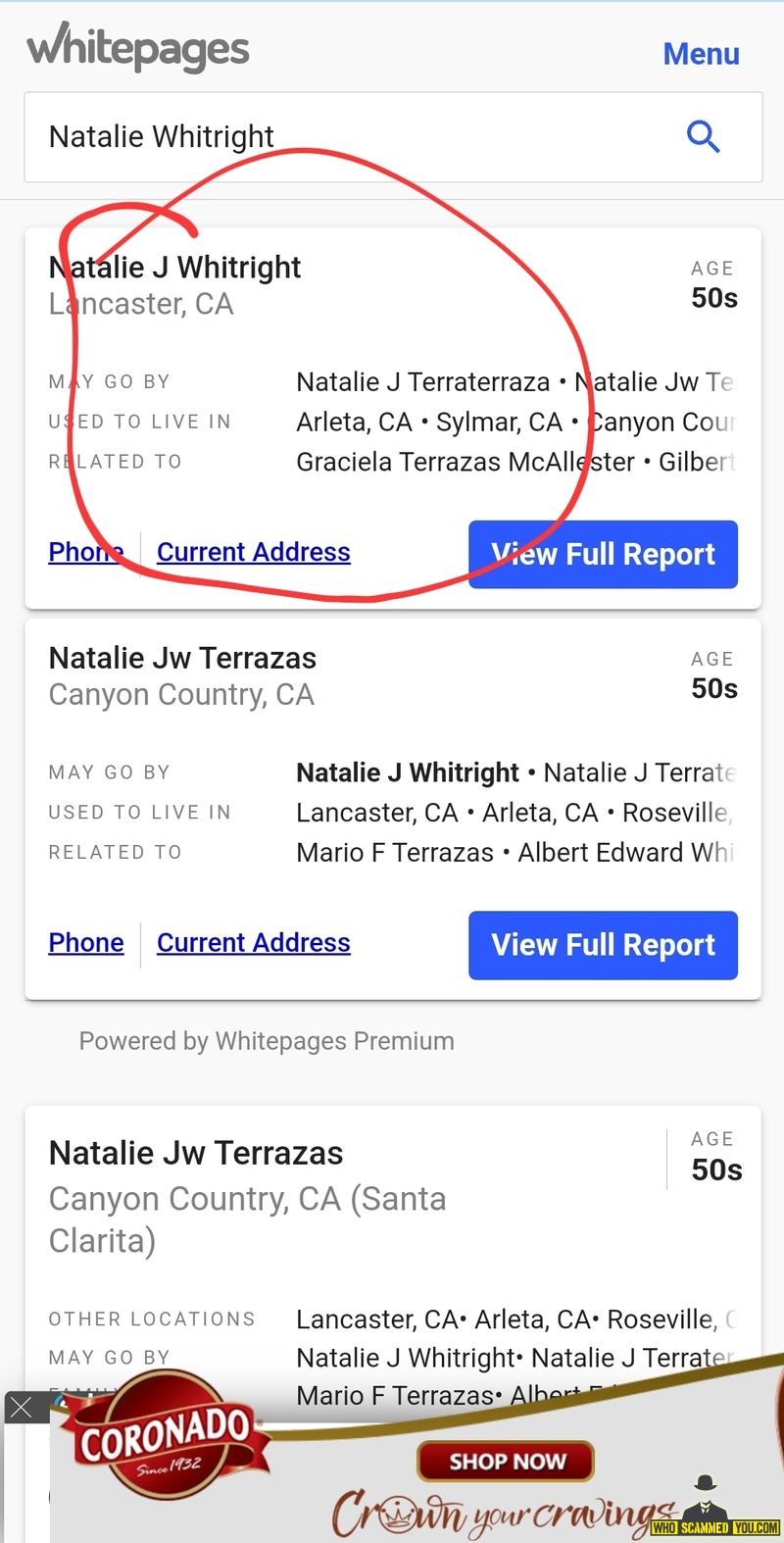Image resolution: width=784 pixels, height=1543 pixels.
Task: Dismiss the Coronado ad banner
Action: pos(21,1408)
